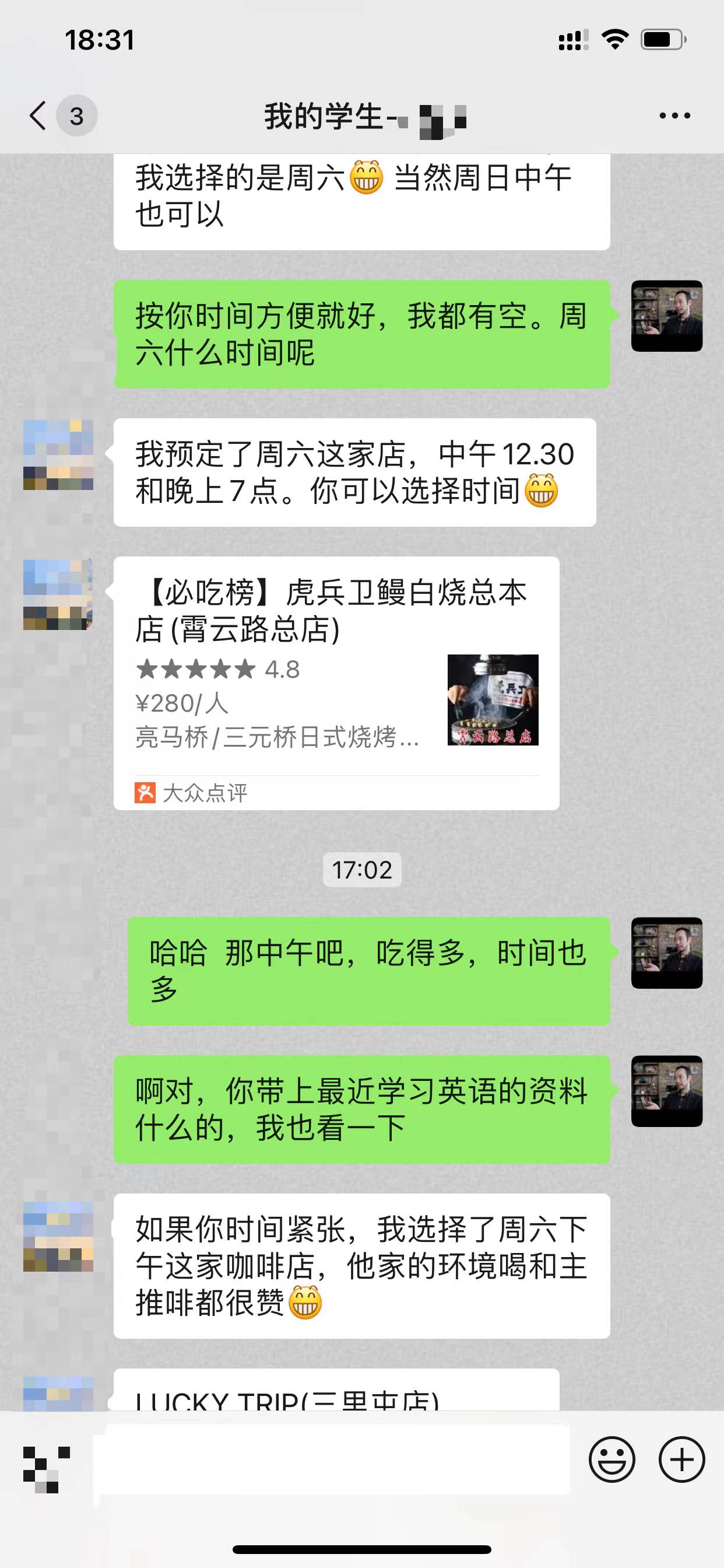Open the LUCKY TRIP shop card
Screen dimensions: 724x1568
click(x=336, y=1395)
